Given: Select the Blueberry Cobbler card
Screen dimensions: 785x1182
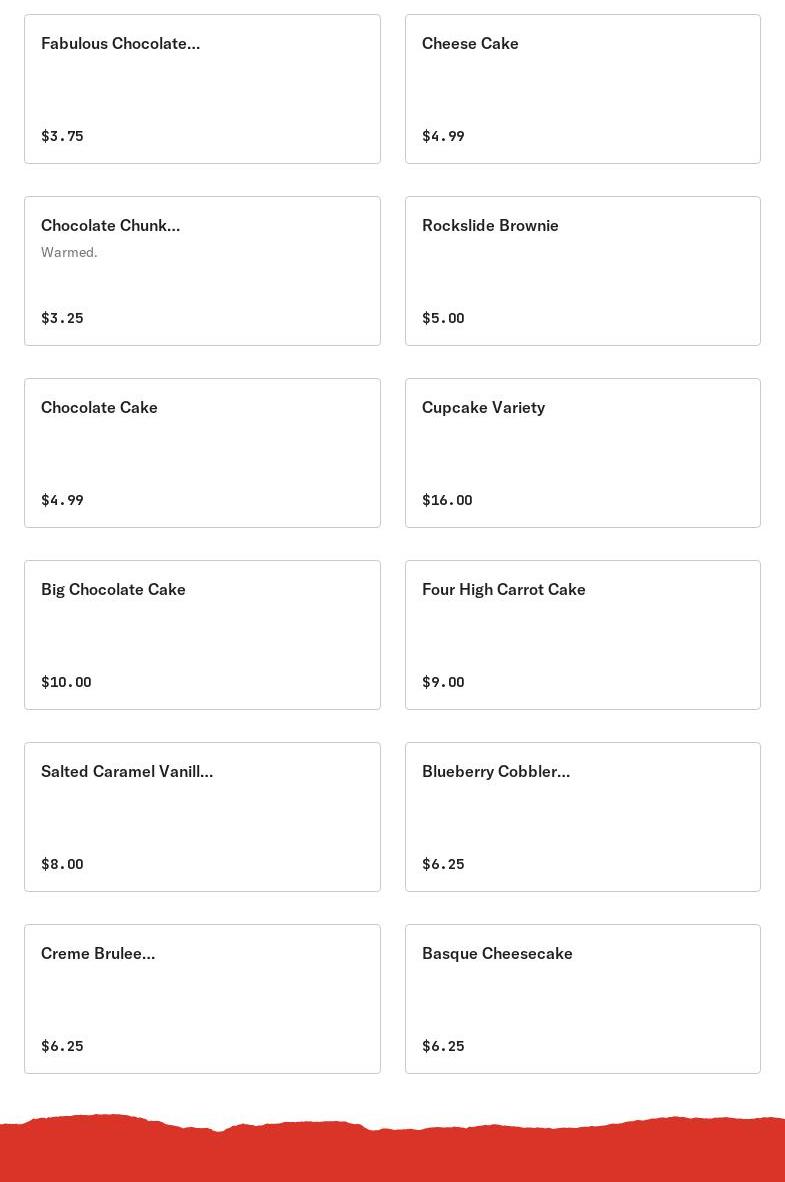Looking at the screenshot, I should tap(582, 817).
